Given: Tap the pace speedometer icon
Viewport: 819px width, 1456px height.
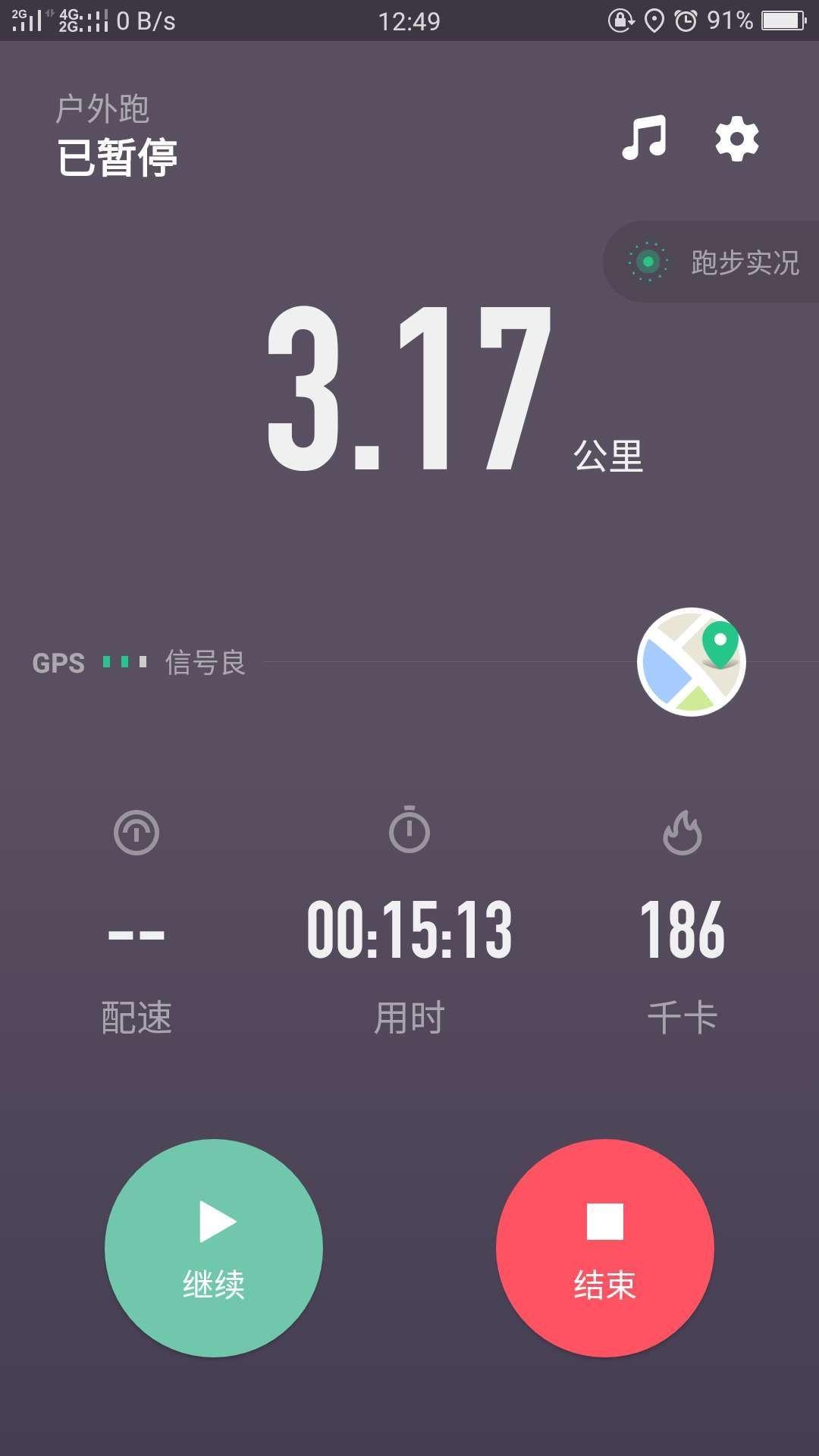Looking at the screenshot, I should click(136, 832).
